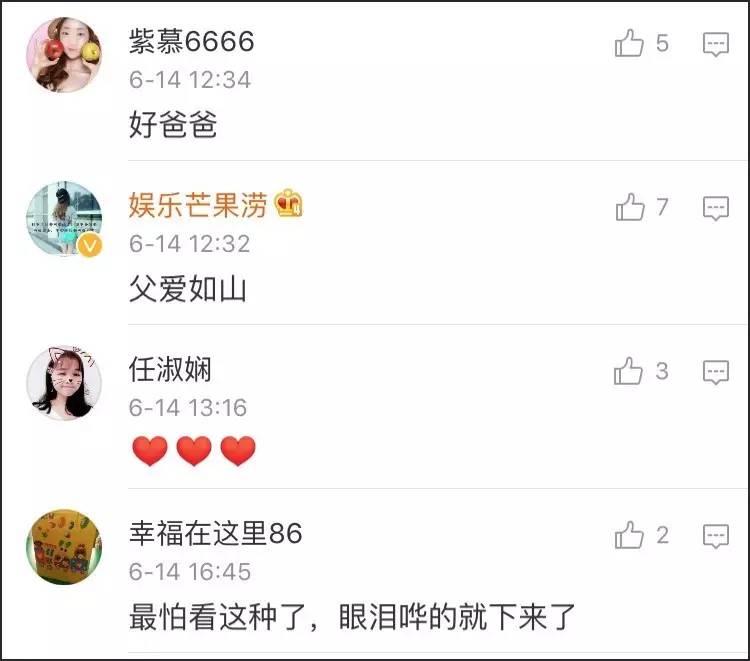750x661 pixels.
Task: Reply to 任淑娴's comment
Action: click(x=716, y=372)
